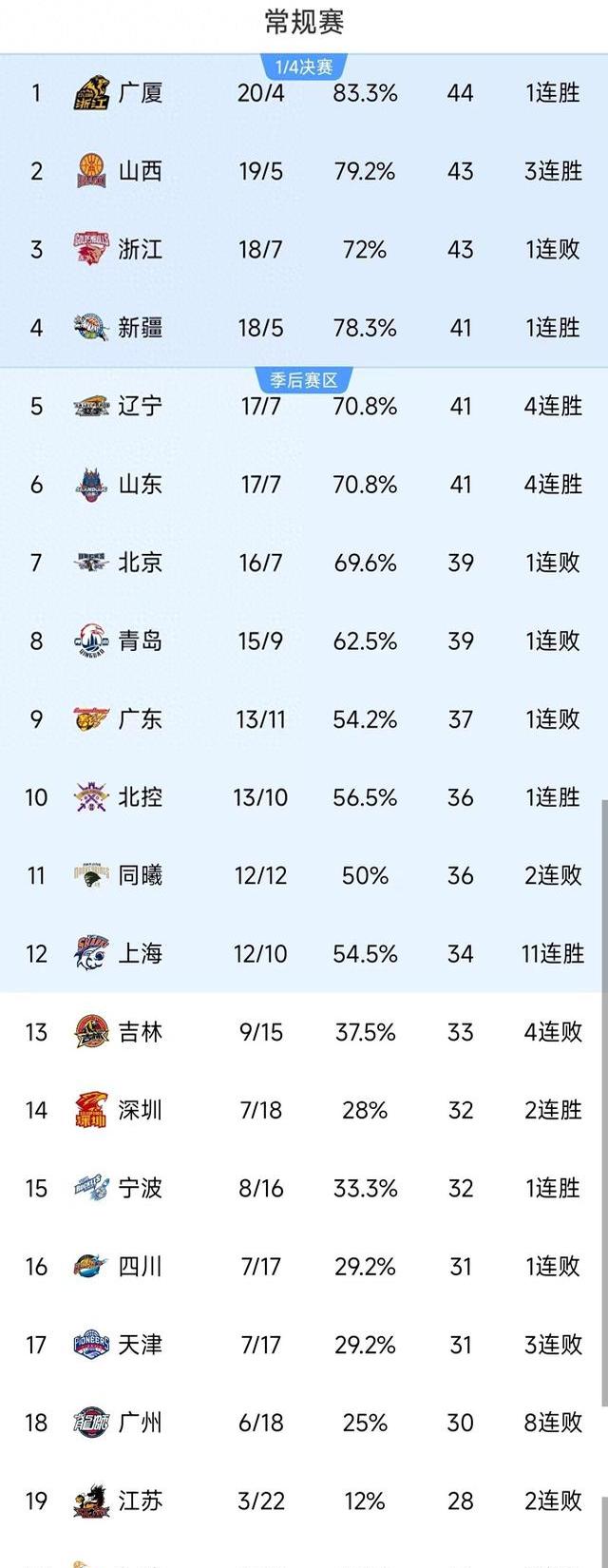Select the 深圳 team row
Screen dimensions: 608x1568
click(140, 1110)
